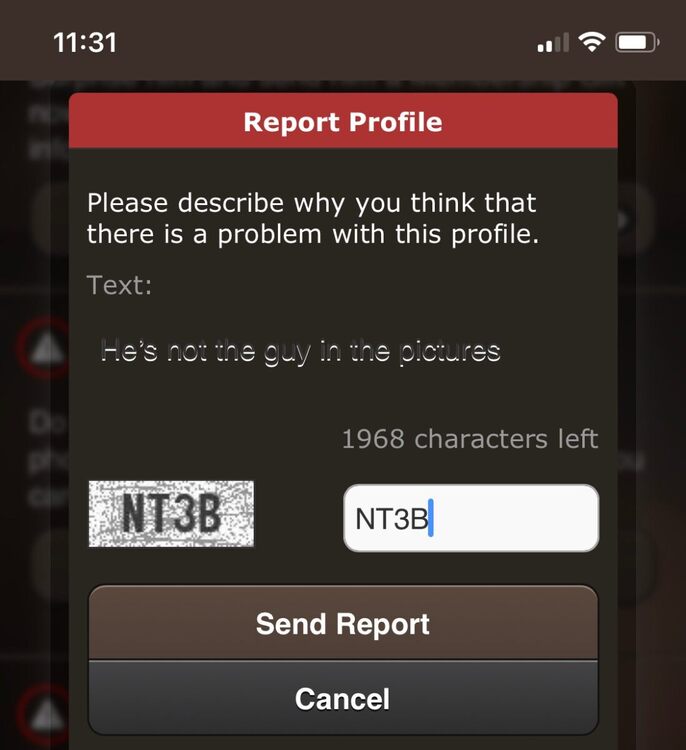Viewport: 686px width, 750px height.
Task: Tap the Send Report button
Action: tap(342, 624)
